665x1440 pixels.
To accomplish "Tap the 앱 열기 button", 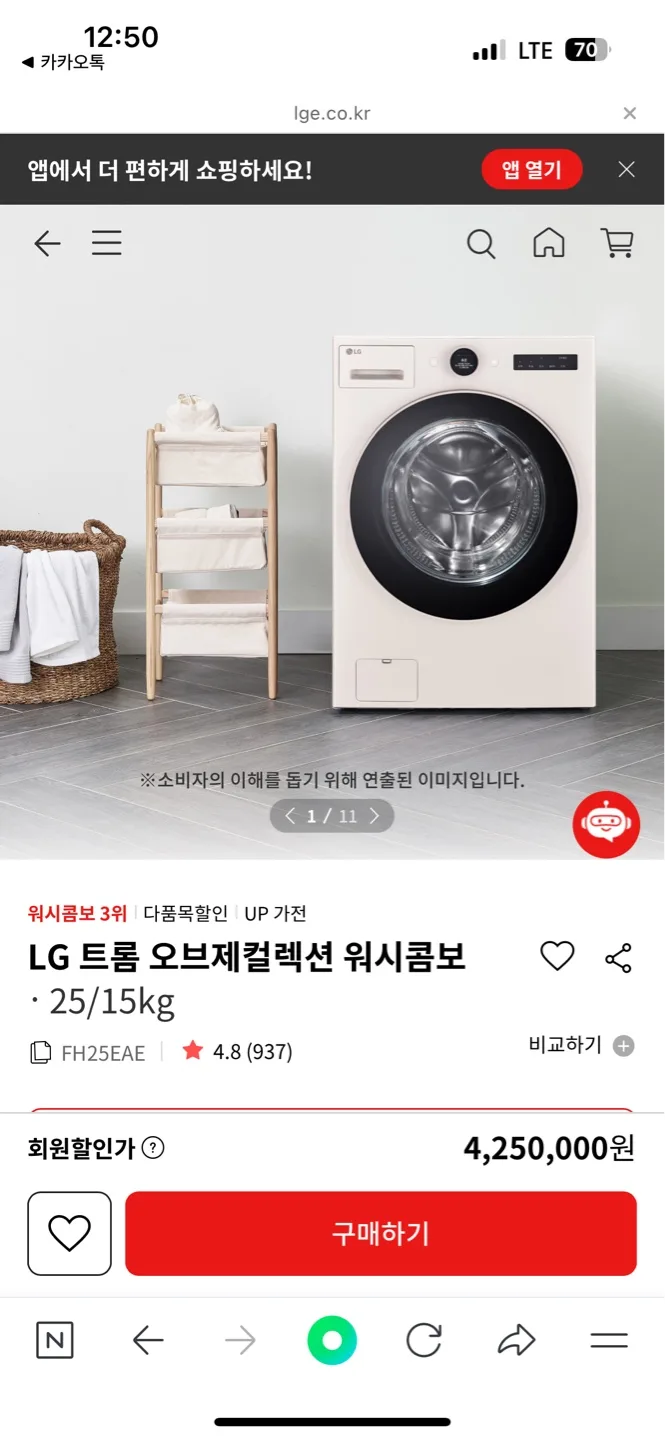I will click(531, 170).
